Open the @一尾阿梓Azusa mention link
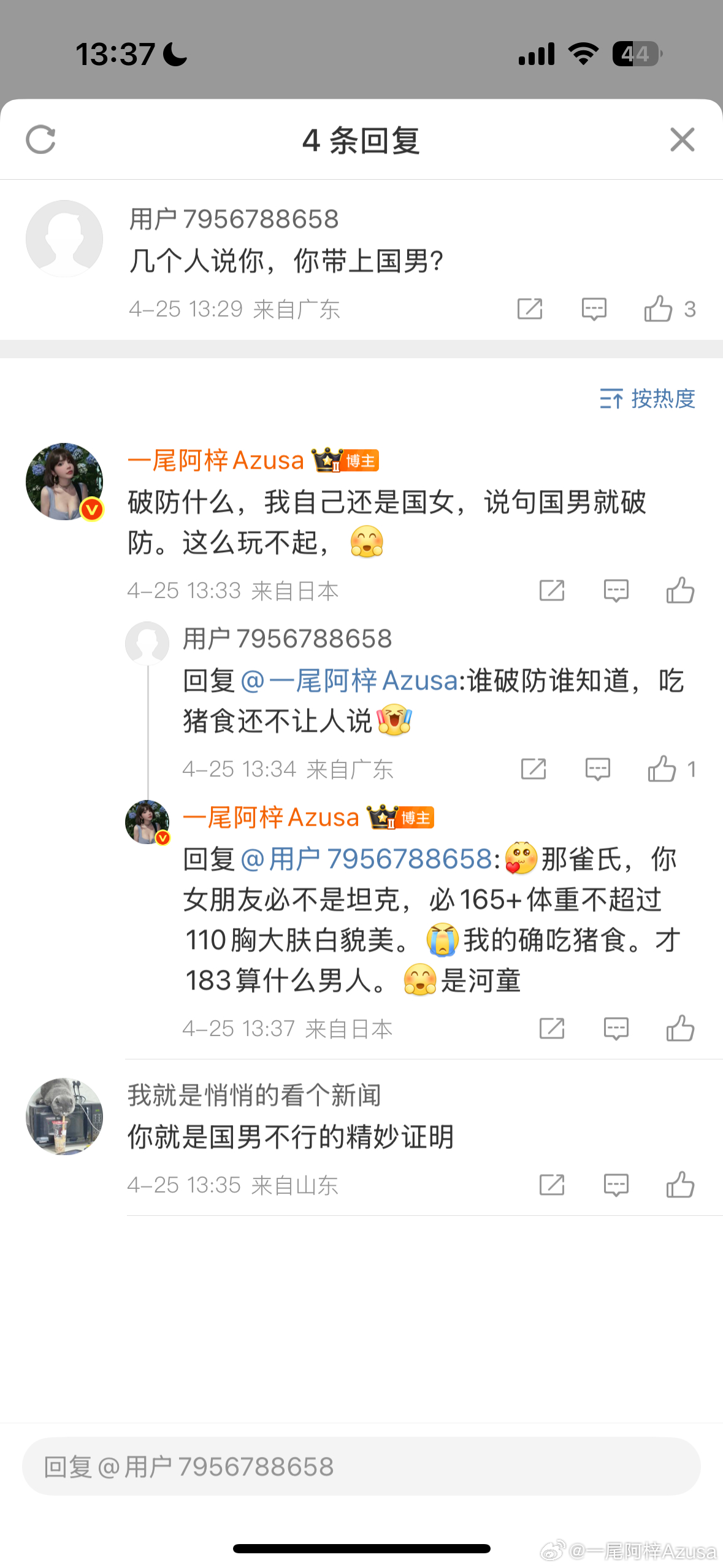Screen dimensions: 723x1568 click(349, 681)
